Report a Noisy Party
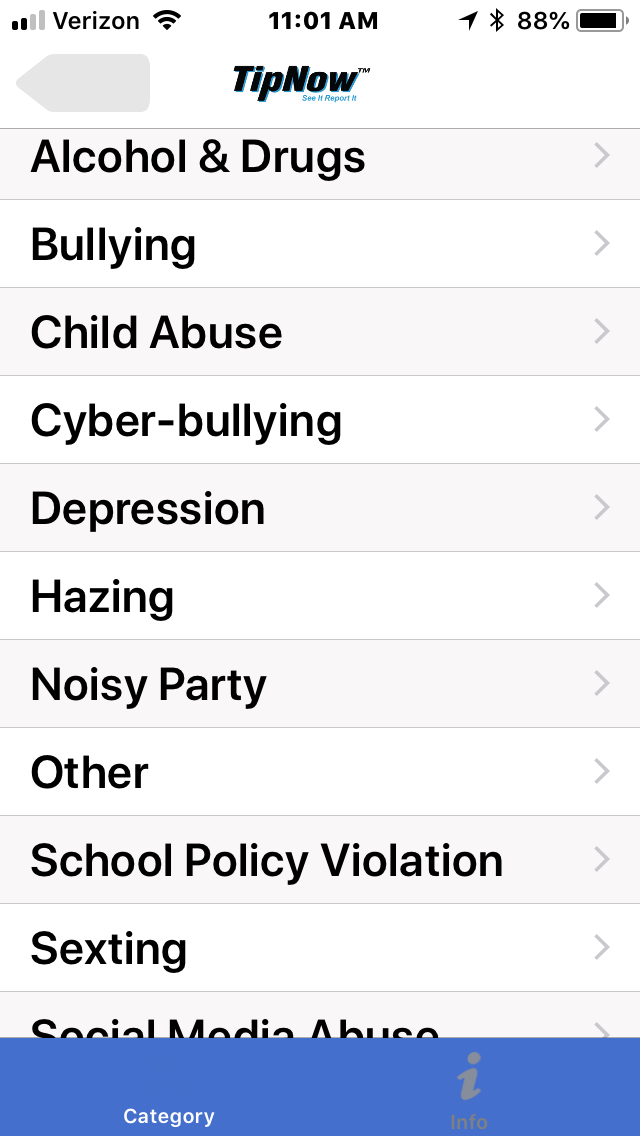 [320, 684]
